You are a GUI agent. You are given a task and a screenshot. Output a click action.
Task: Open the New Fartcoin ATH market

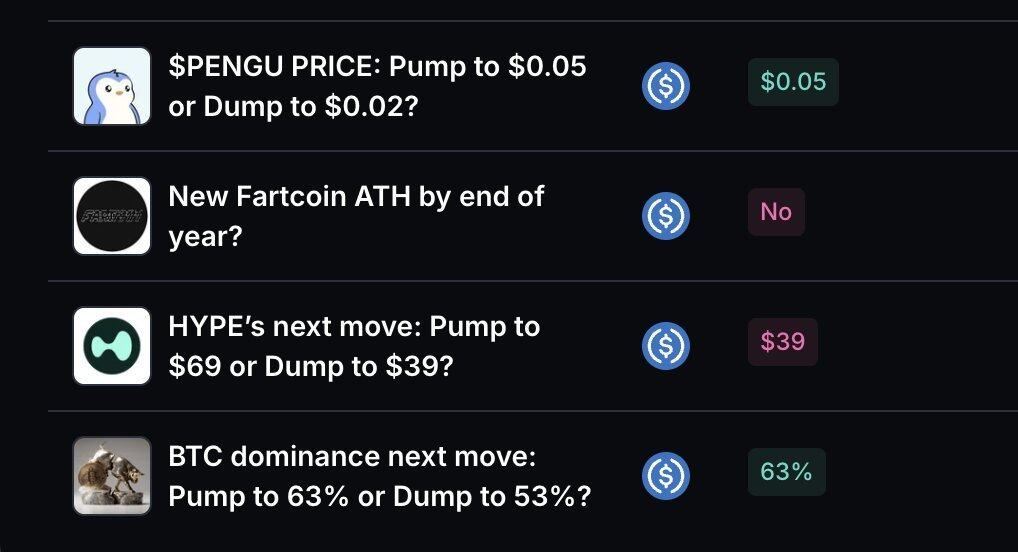click(356, 216)
